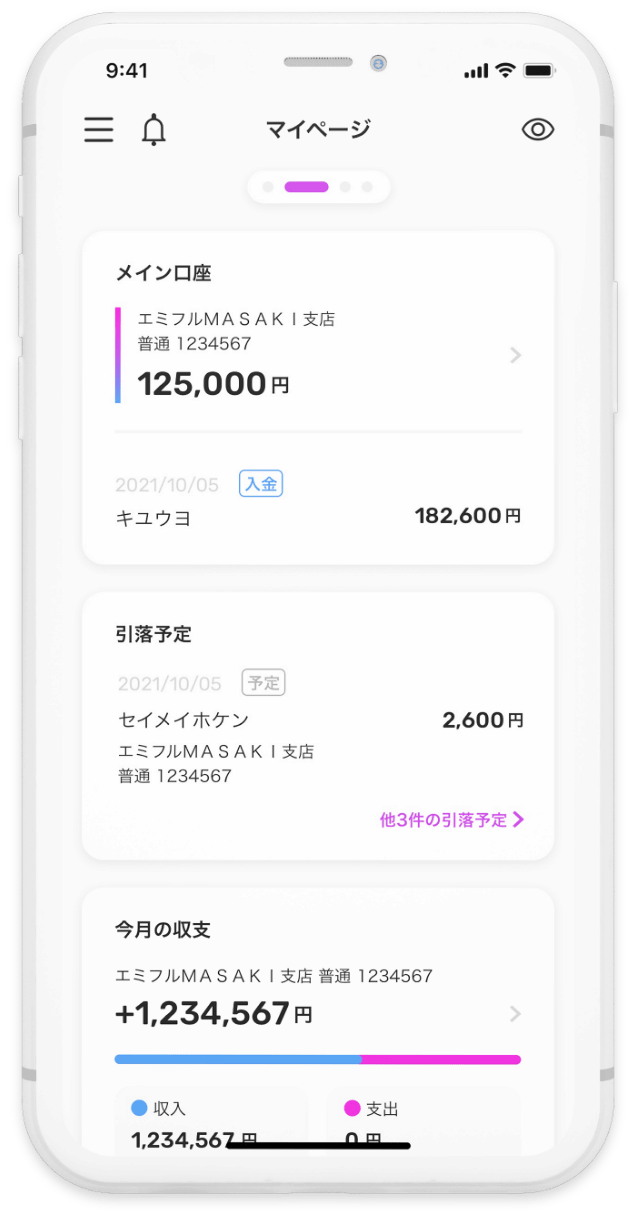
Task: Toggle balance visibility with the eye icon
Action: click(x=538, y=129)
